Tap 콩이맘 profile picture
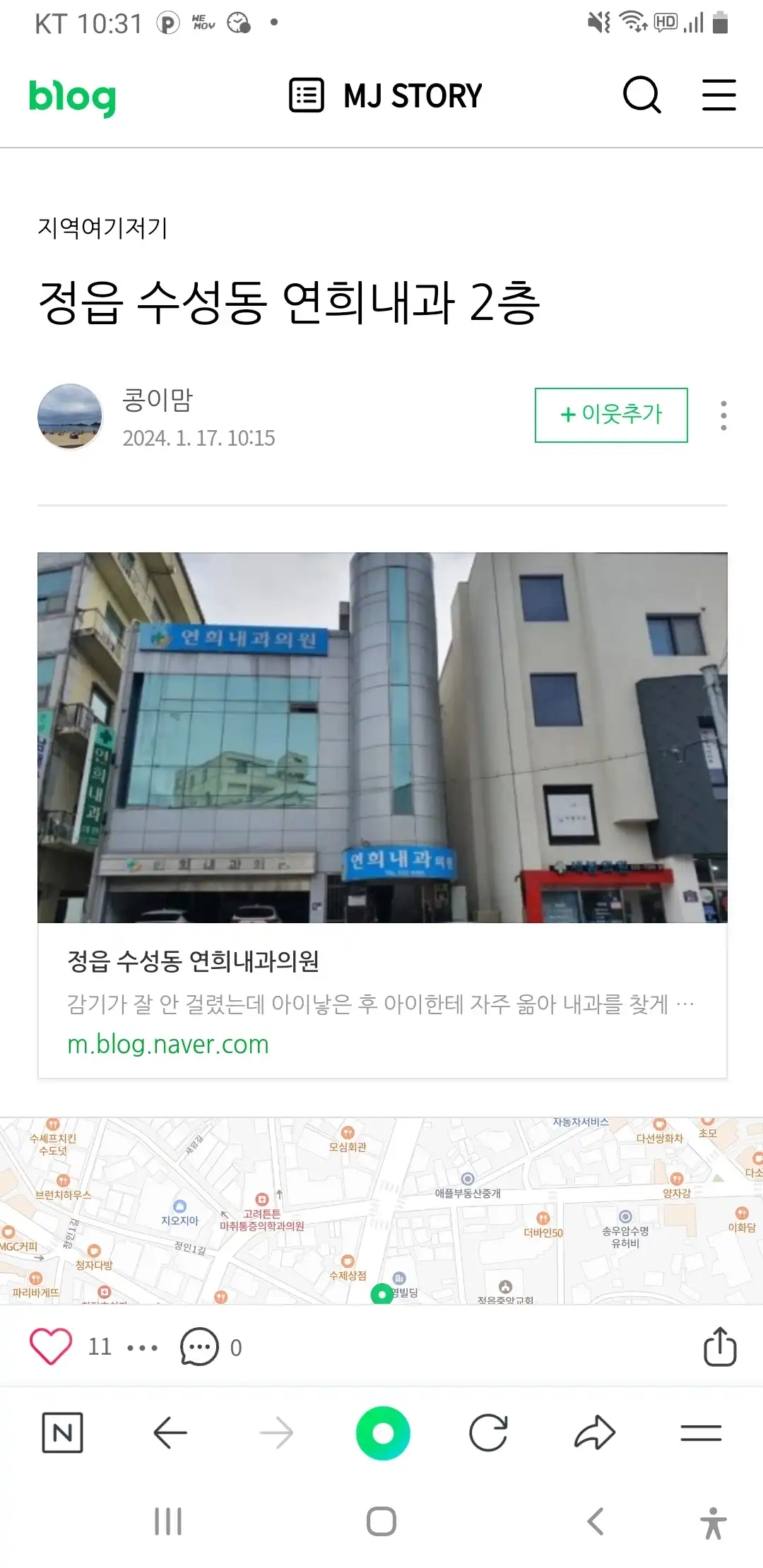763x1568 pixels. coord(71,417)
